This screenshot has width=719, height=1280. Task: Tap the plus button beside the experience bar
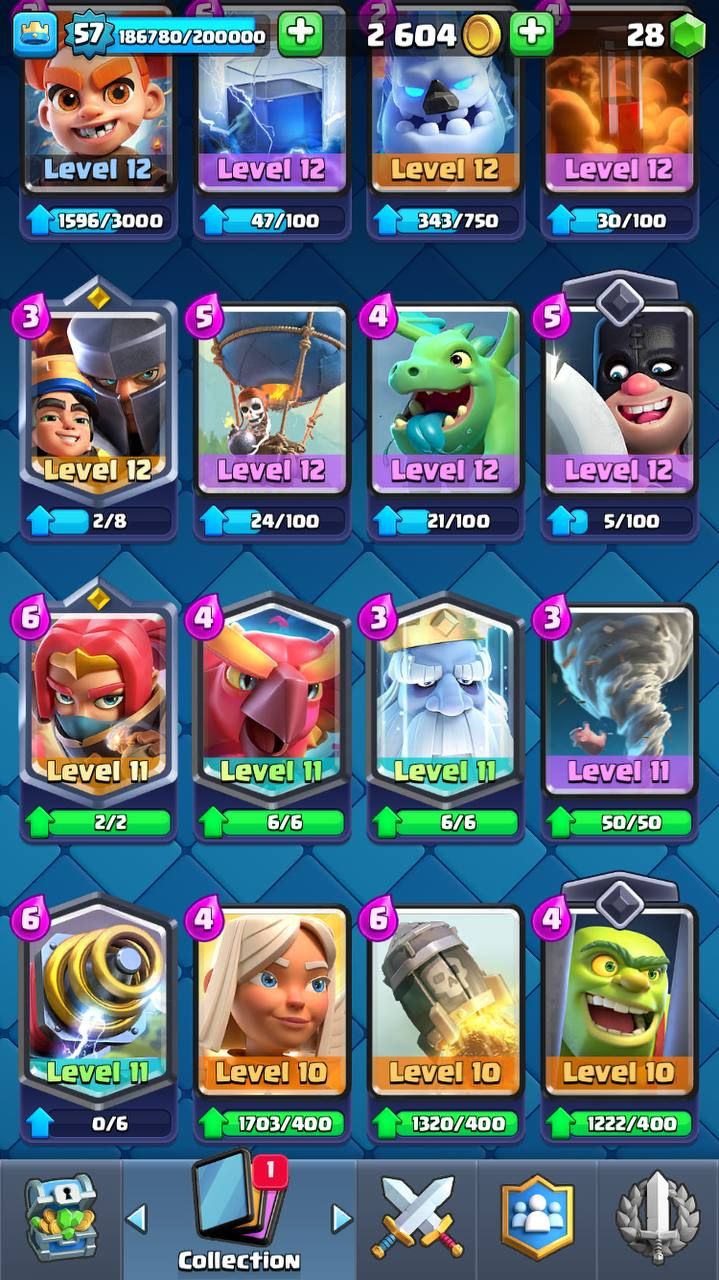pyautogui.click(x=299, y=34)
